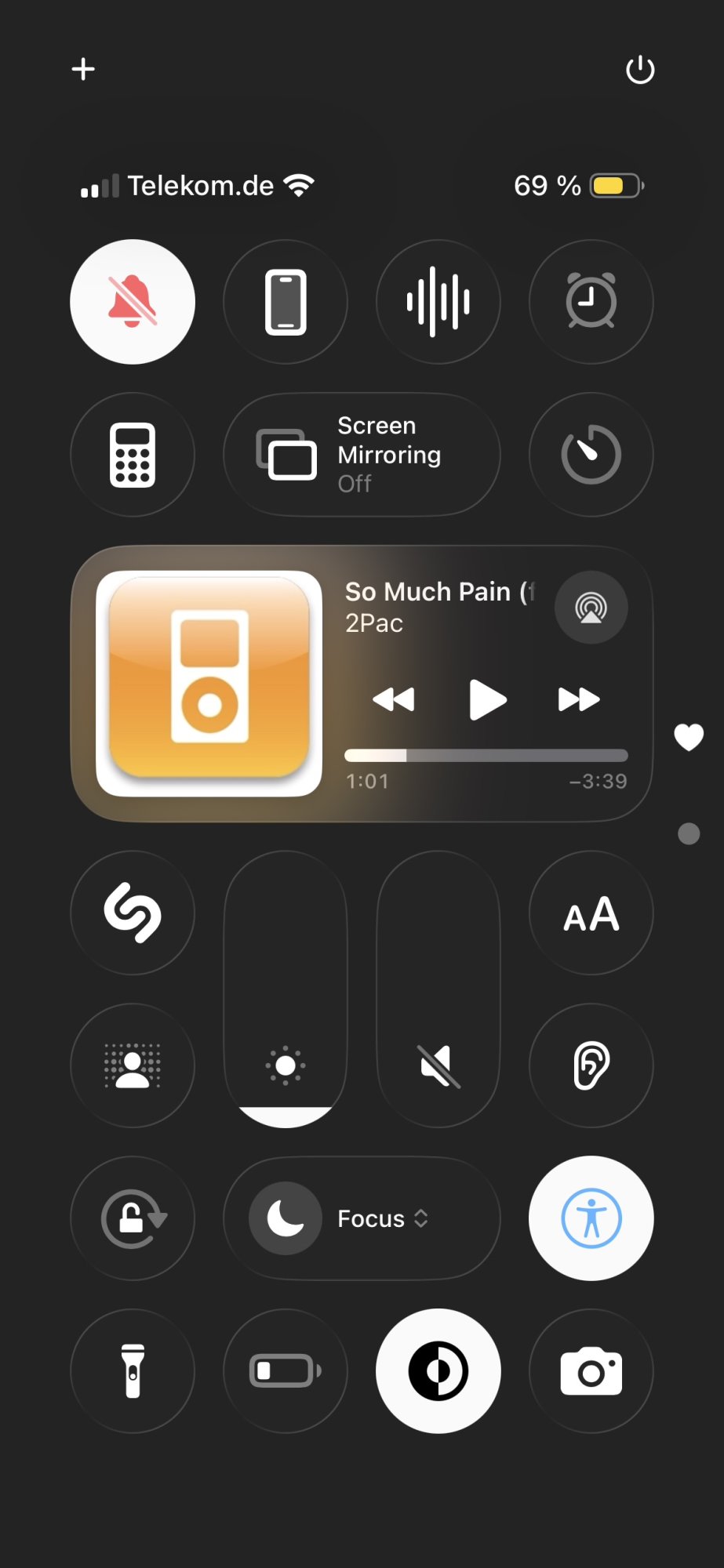The image size is (724, 1568).
Task: Toggle low power mode battery control
Action: pos(286,1371)
